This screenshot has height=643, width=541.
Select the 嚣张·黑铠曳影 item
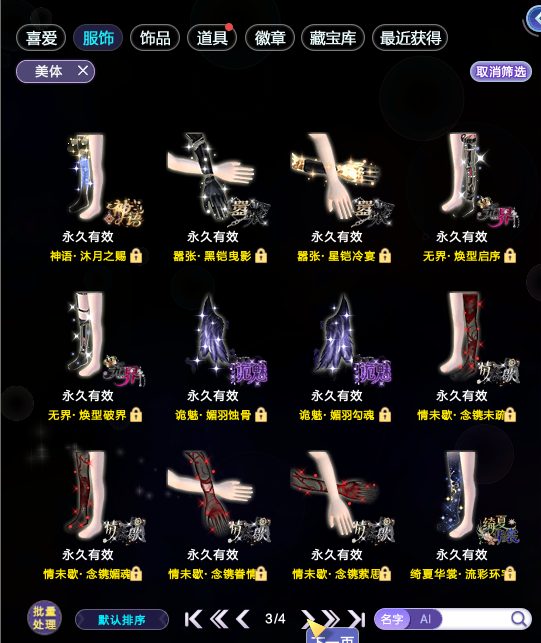point(220,198)
